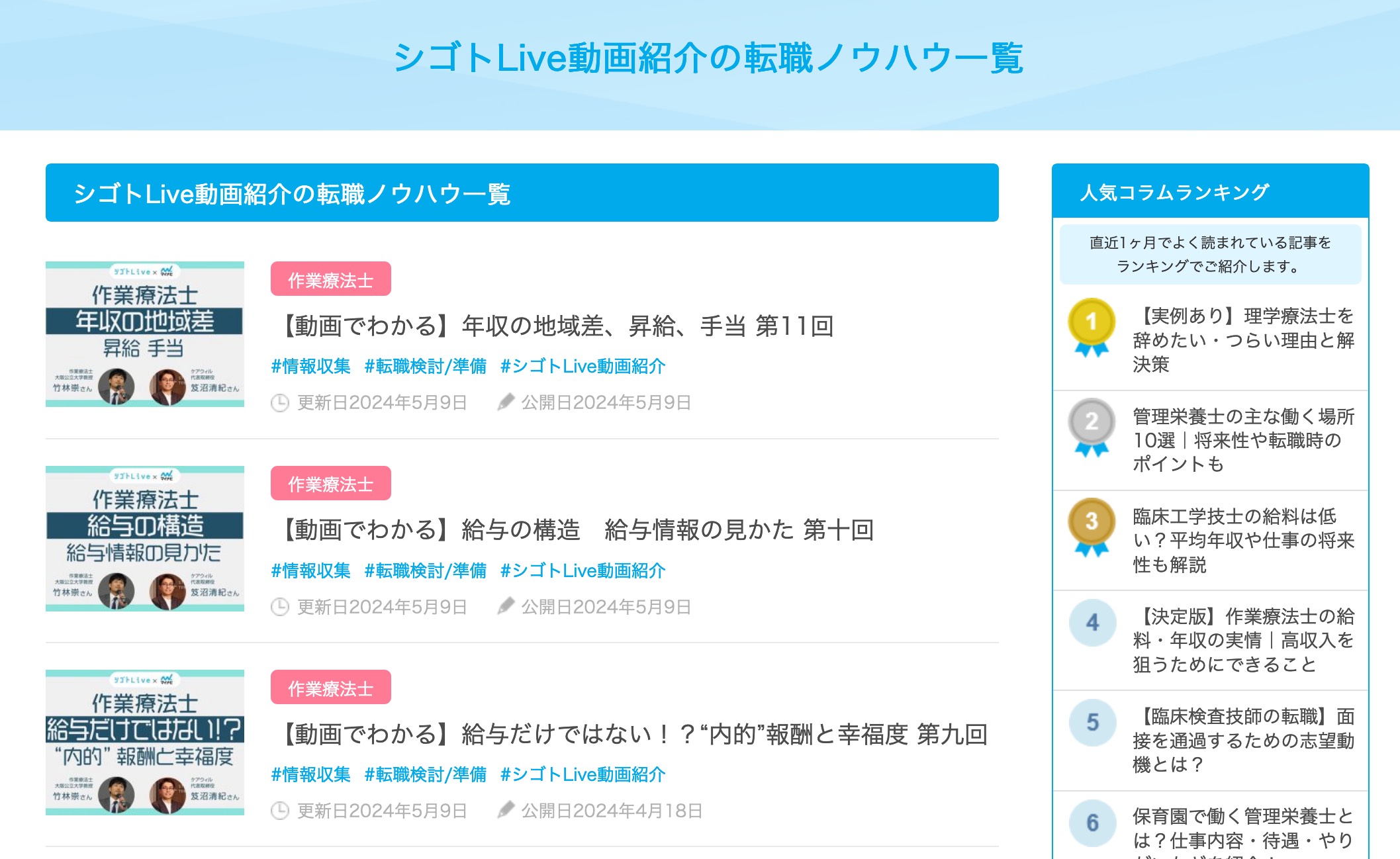The height and width of the screenshot is (859, 1400).
Task: Open rank 1 column 理学療法士を辞めたい
Action: coord(1242,340)
